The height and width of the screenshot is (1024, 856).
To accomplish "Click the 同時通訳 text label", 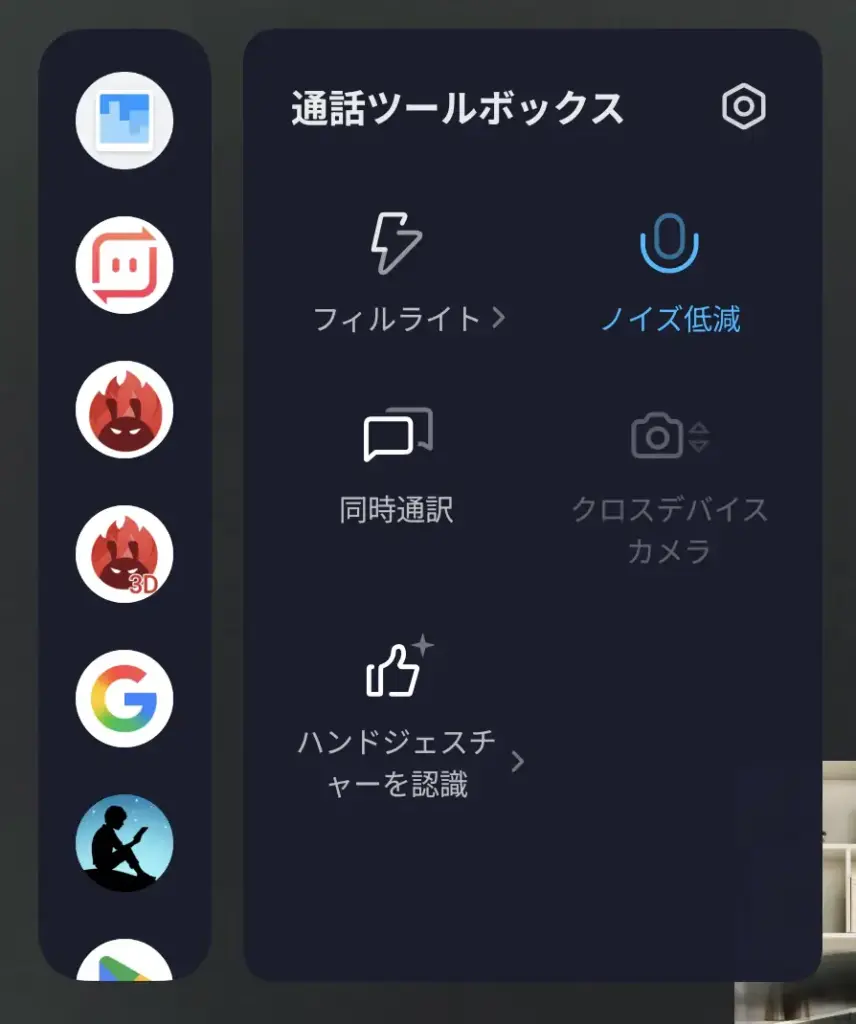I will click(398, 507).
